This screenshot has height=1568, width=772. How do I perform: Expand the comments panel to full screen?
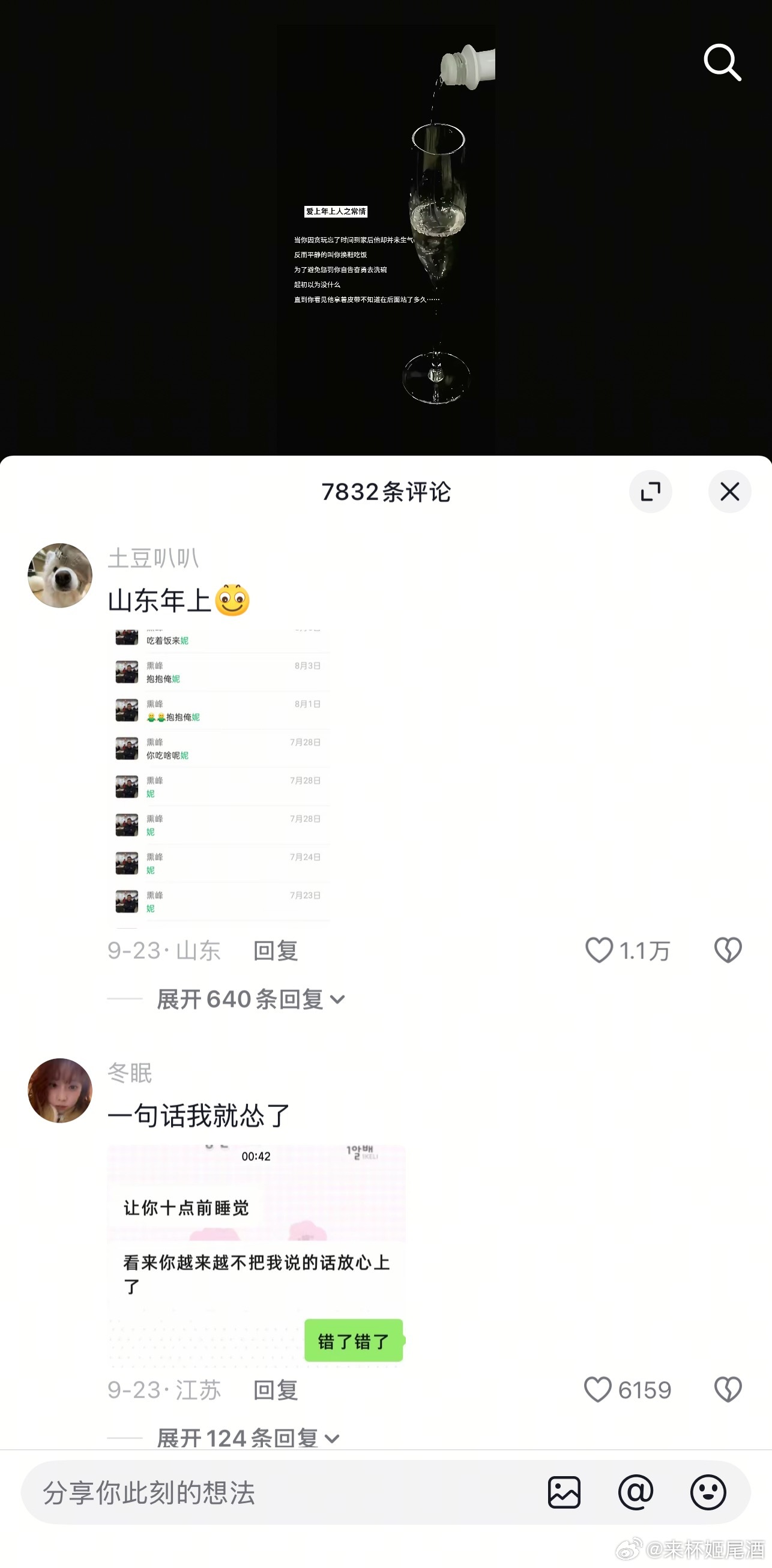(650, 491)
